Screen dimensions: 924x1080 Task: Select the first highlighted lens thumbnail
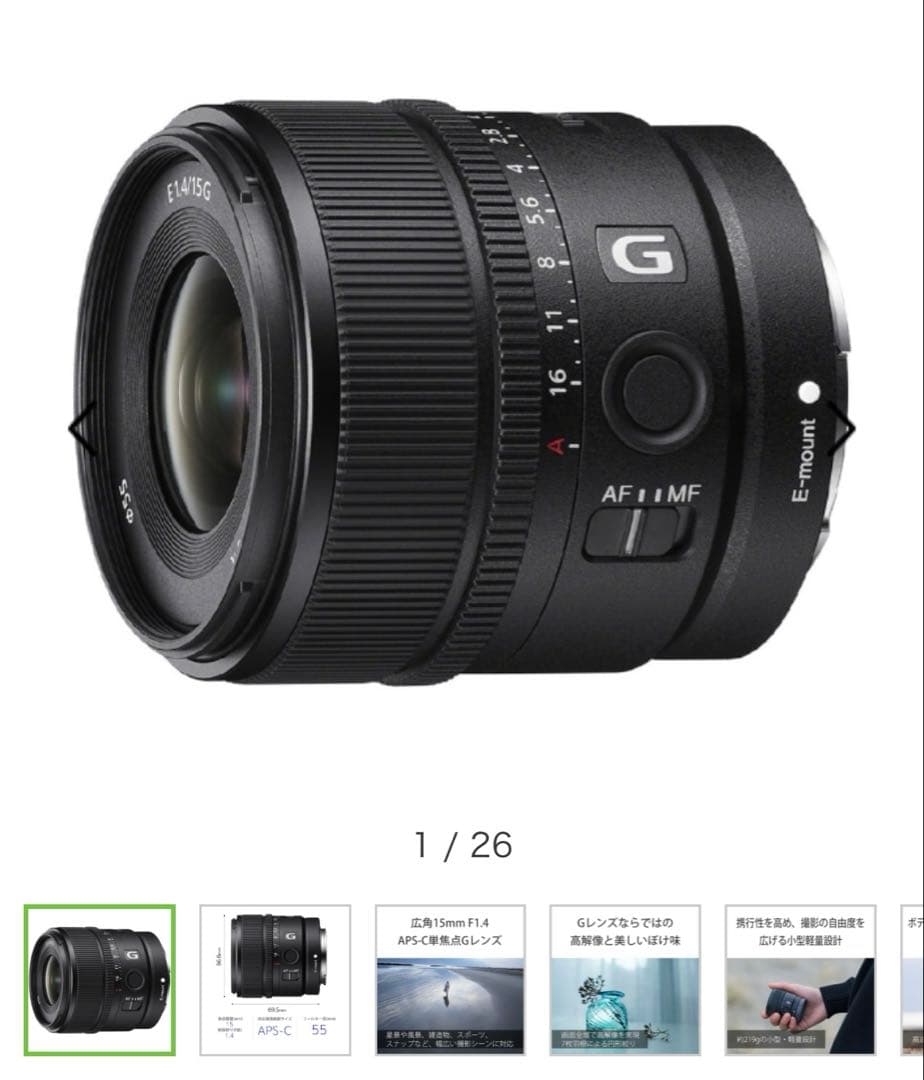(100, 980)
